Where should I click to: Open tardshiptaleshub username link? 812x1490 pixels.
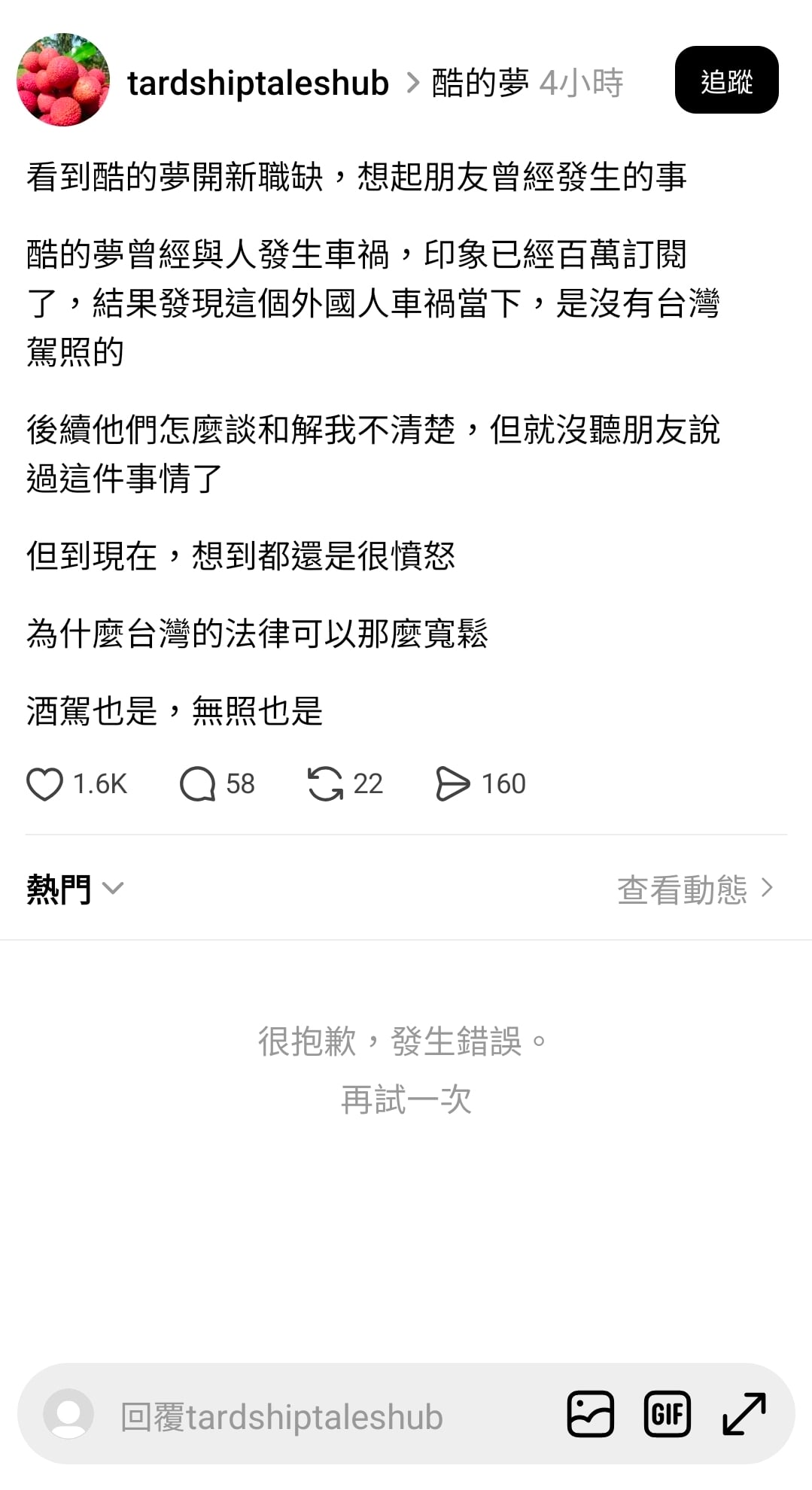tap(258, 83)
